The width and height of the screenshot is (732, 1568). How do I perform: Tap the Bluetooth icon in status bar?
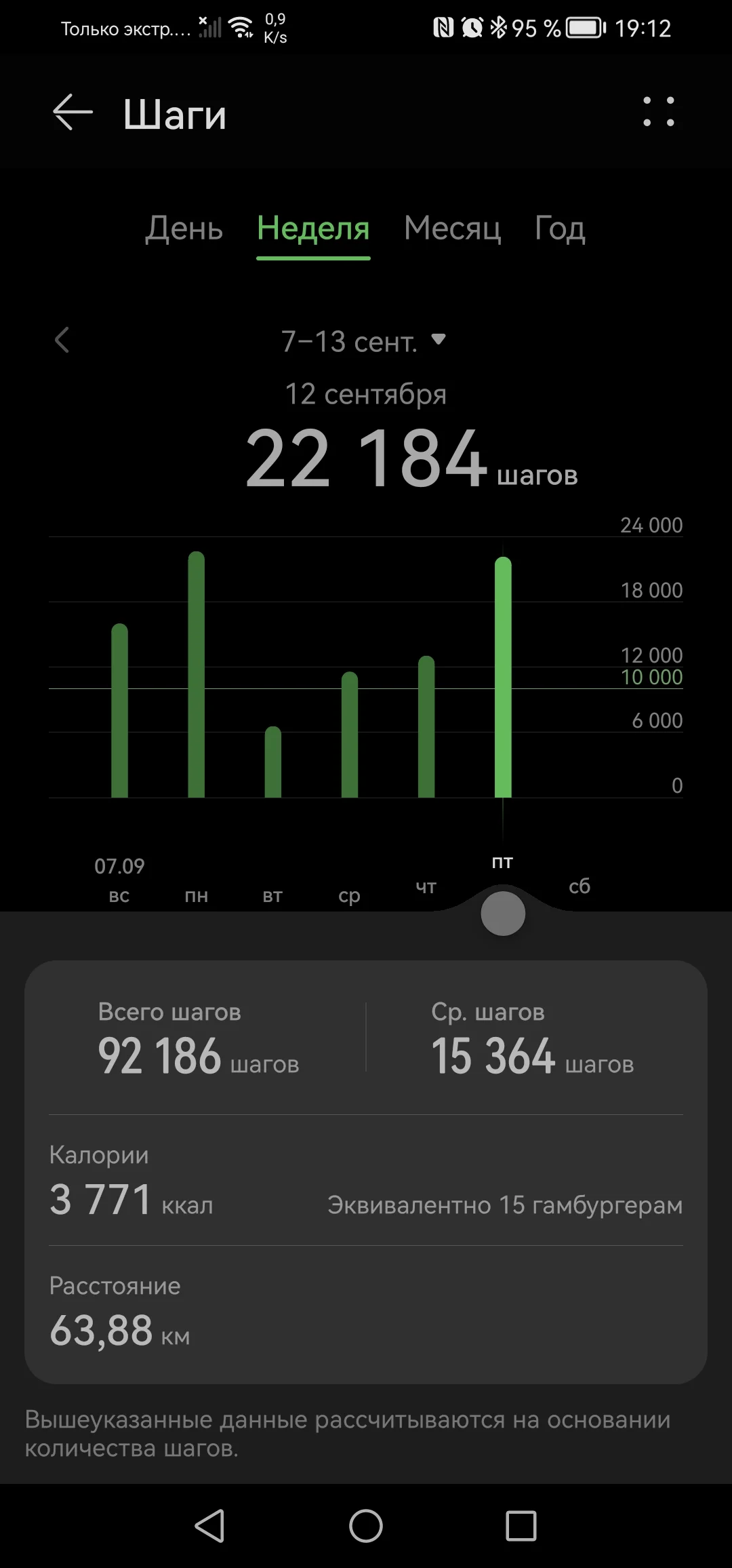(x=500, y=26)
